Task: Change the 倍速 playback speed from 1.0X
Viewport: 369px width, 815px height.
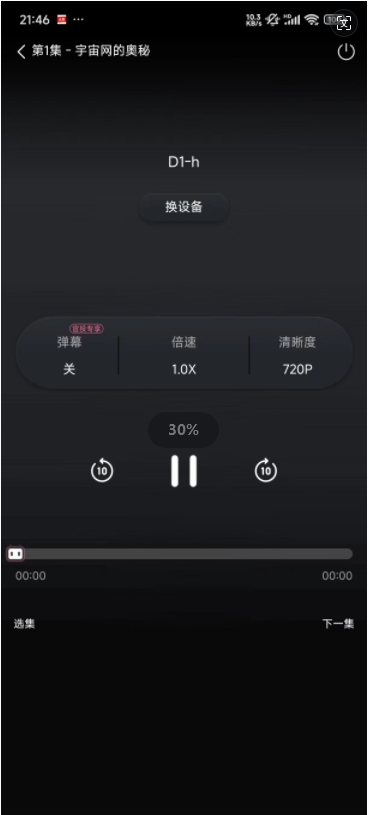Action: [184, 356]
